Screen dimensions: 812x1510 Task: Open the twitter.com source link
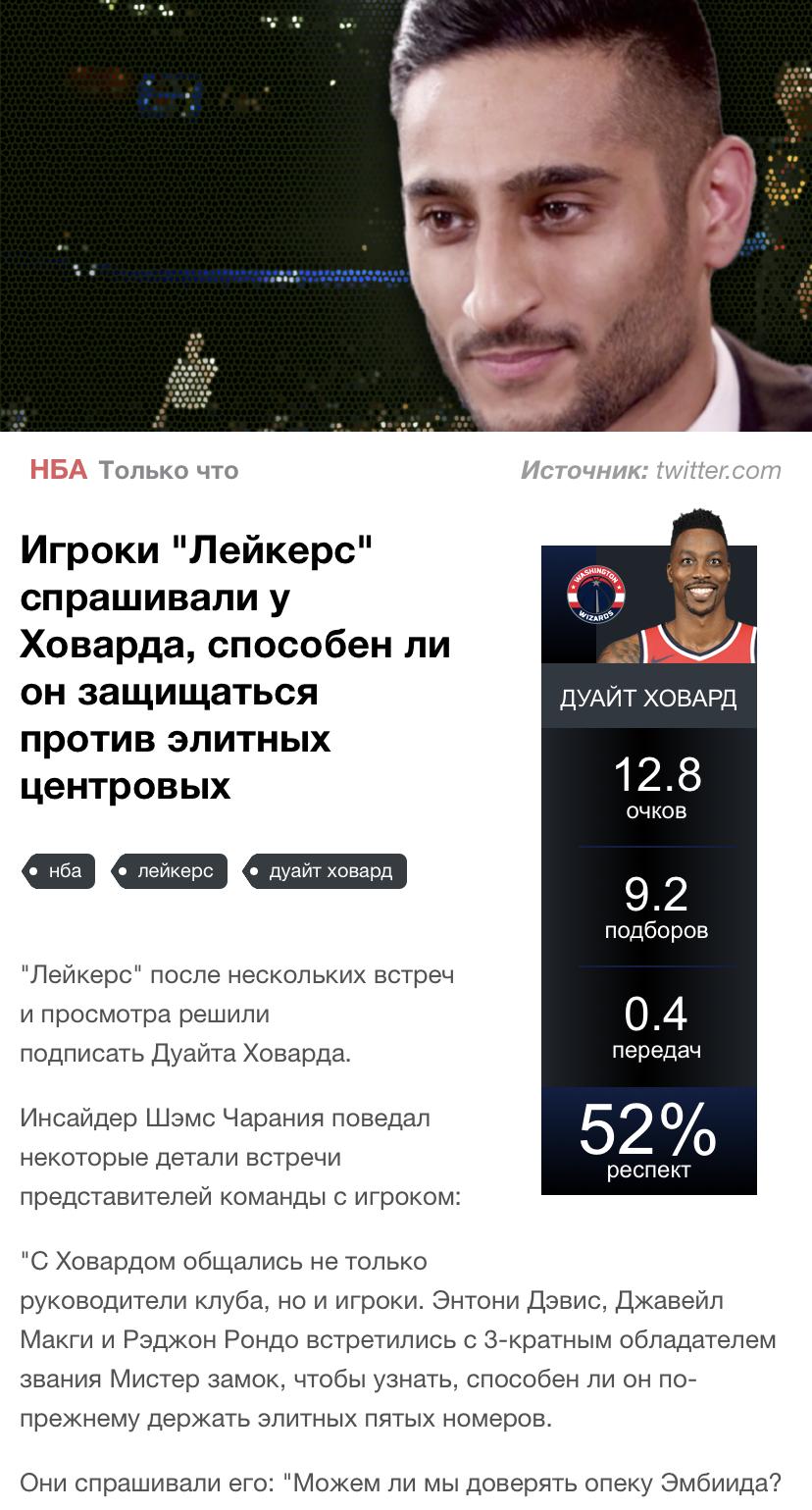pos(718,470)
